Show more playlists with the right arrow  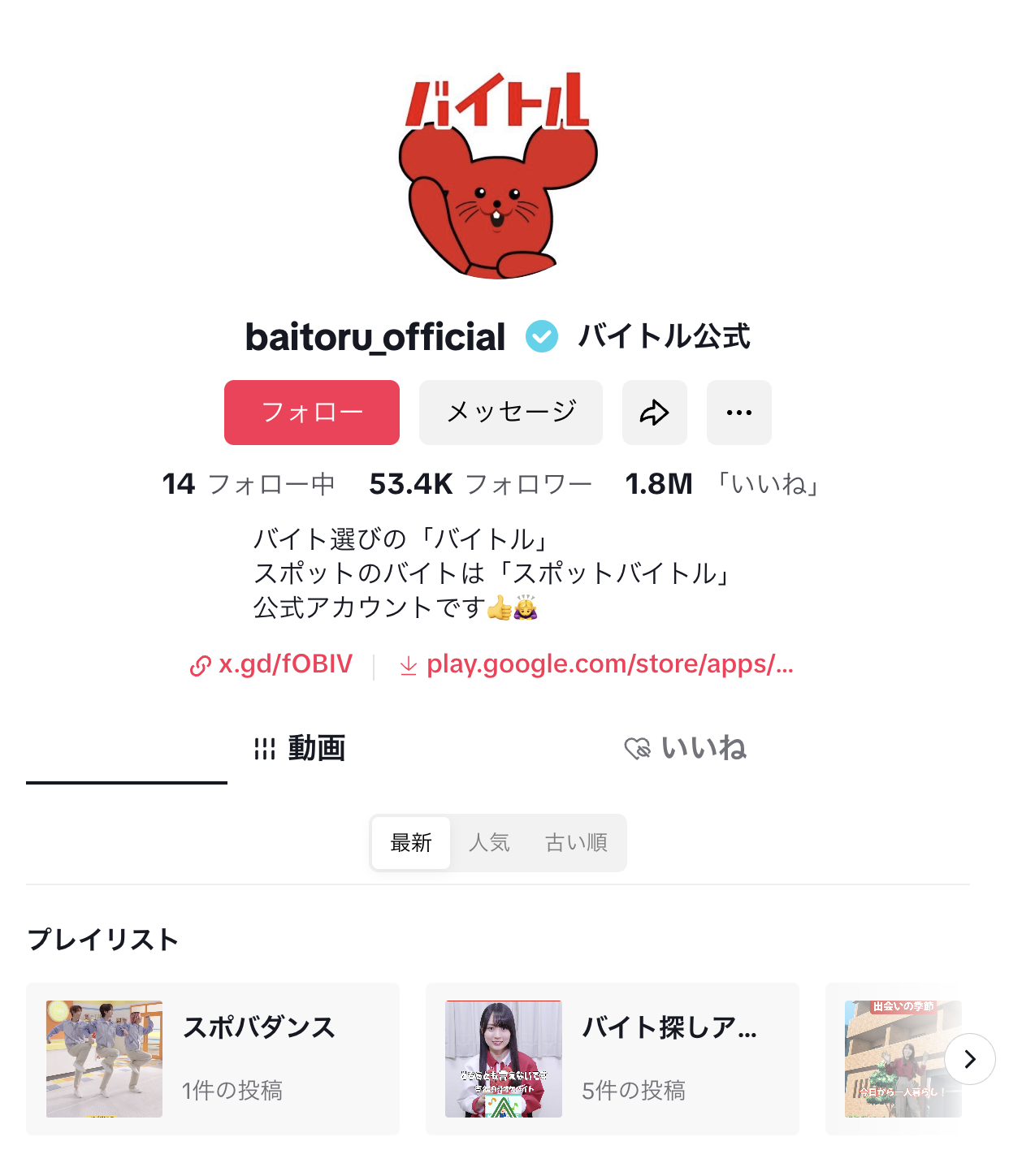[x=969, y=1059]
